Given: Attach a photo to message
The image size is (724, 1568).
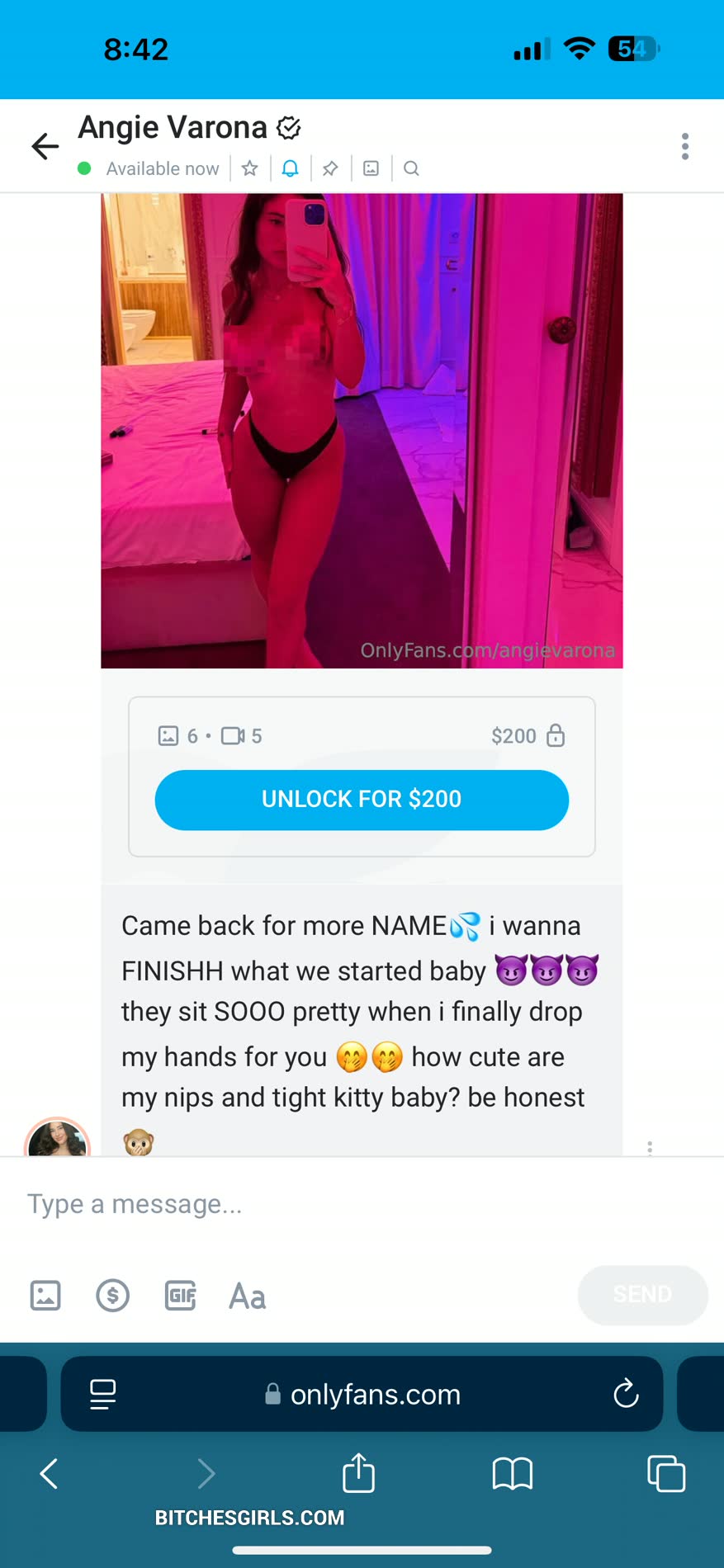Looking at the screenshot, I should pos(45,1295).
